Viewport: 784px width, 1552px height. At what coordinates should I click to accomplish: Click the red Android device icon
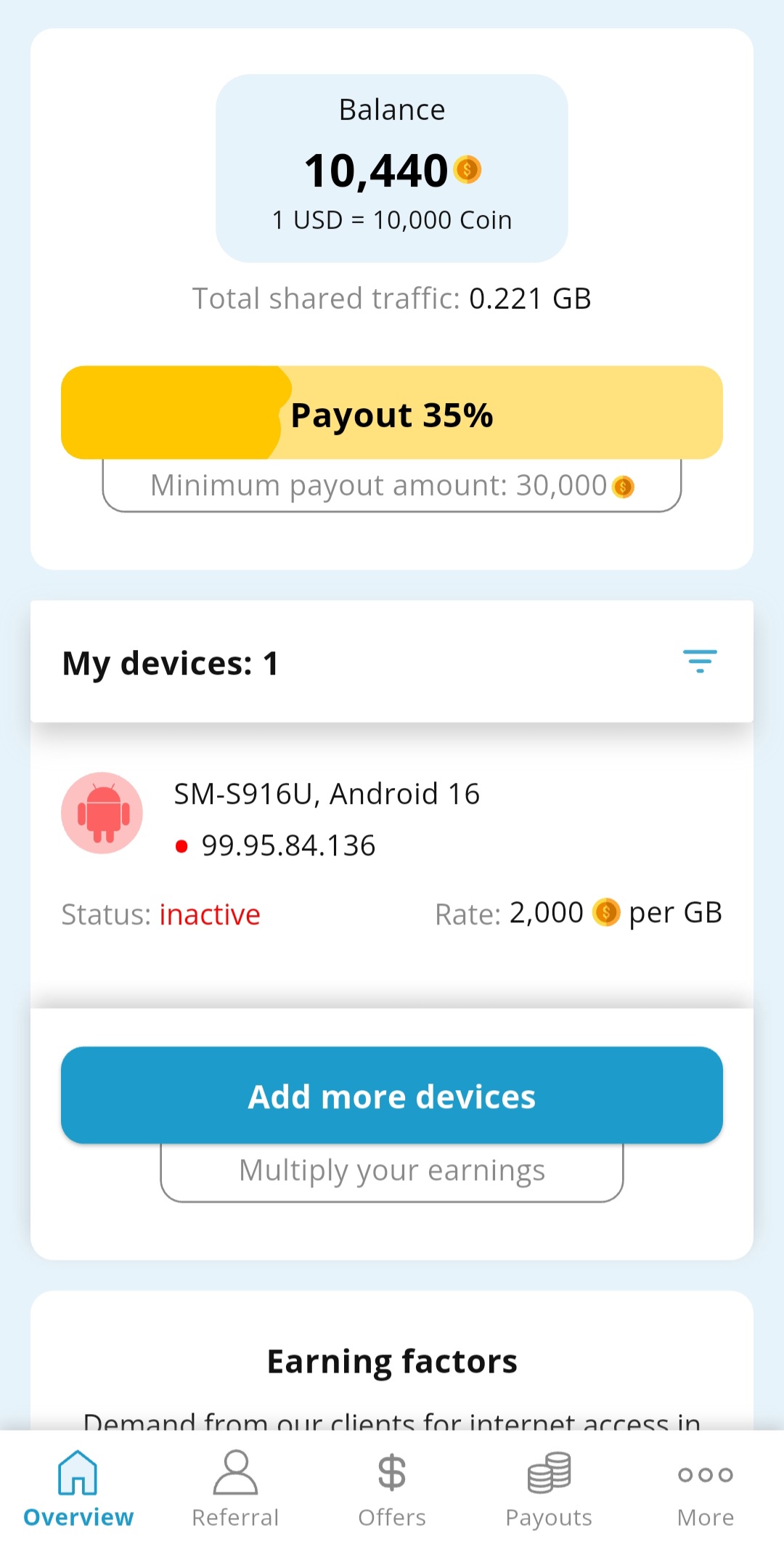pos(102,812)
